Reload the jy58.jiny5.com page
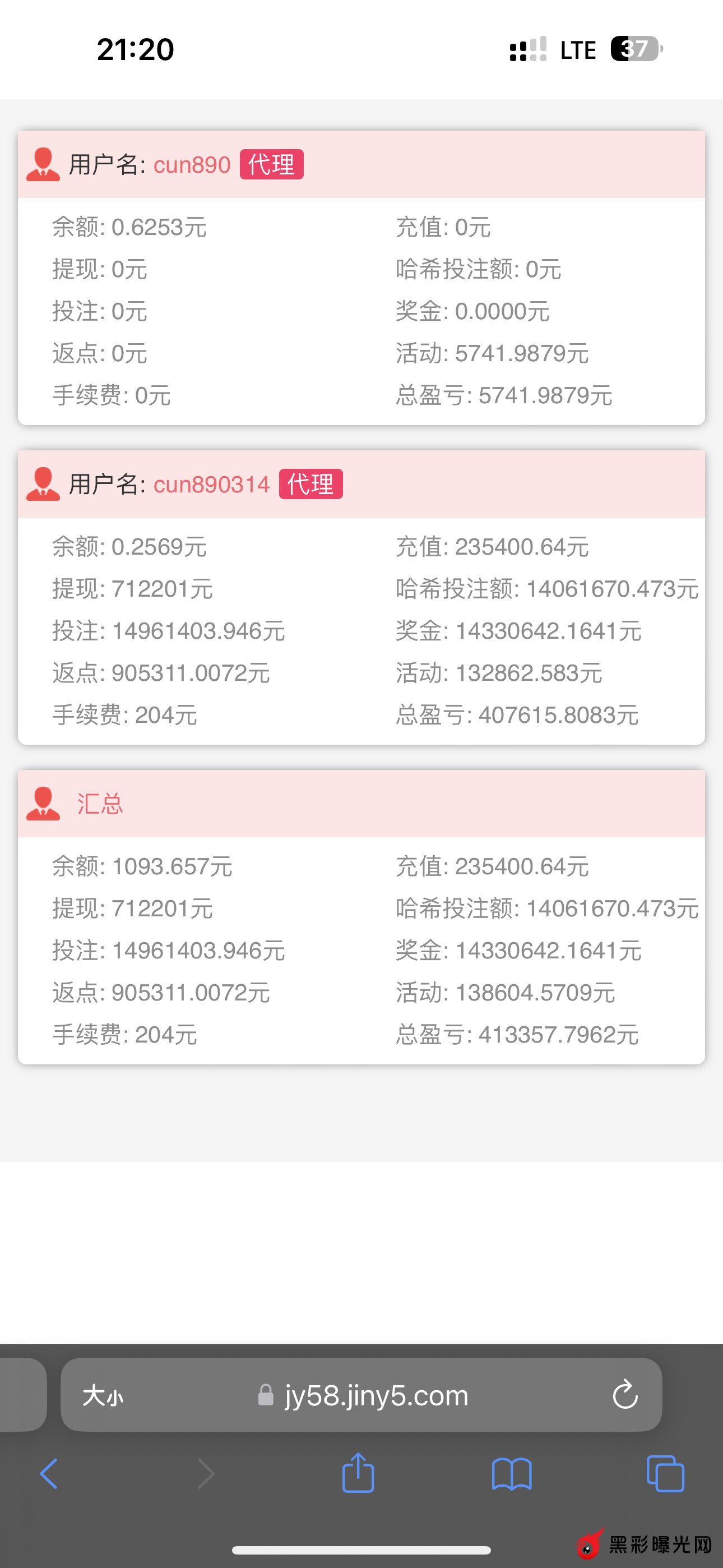Image resolution: width=723 pixels, height=1568 pixels. (625, 1395)
